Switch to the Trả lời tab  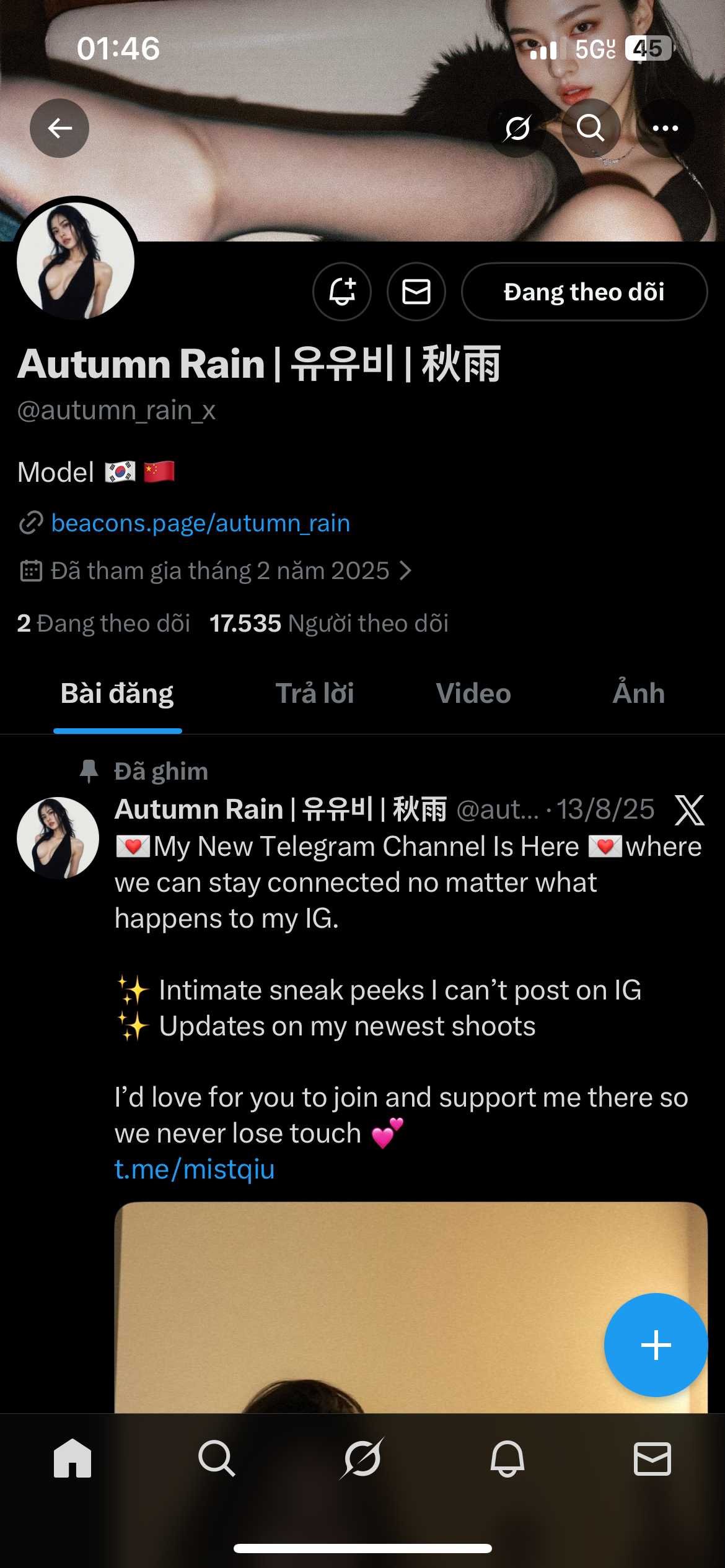click(315, 694)
